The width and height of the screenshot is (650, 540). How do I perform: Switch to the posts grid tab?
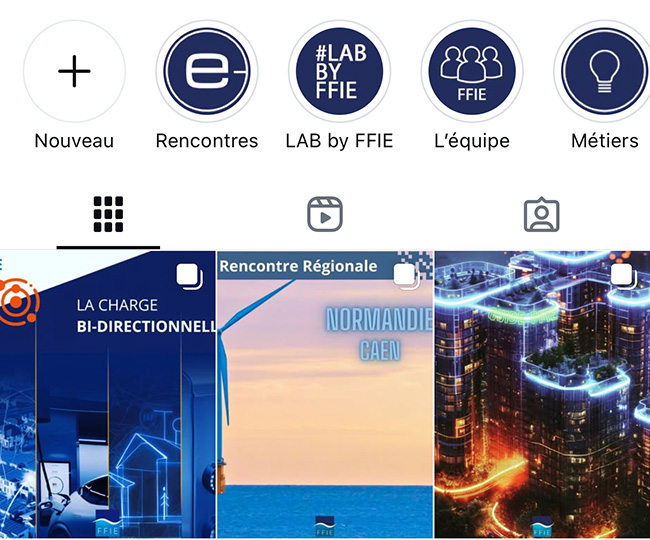(108, 214)
